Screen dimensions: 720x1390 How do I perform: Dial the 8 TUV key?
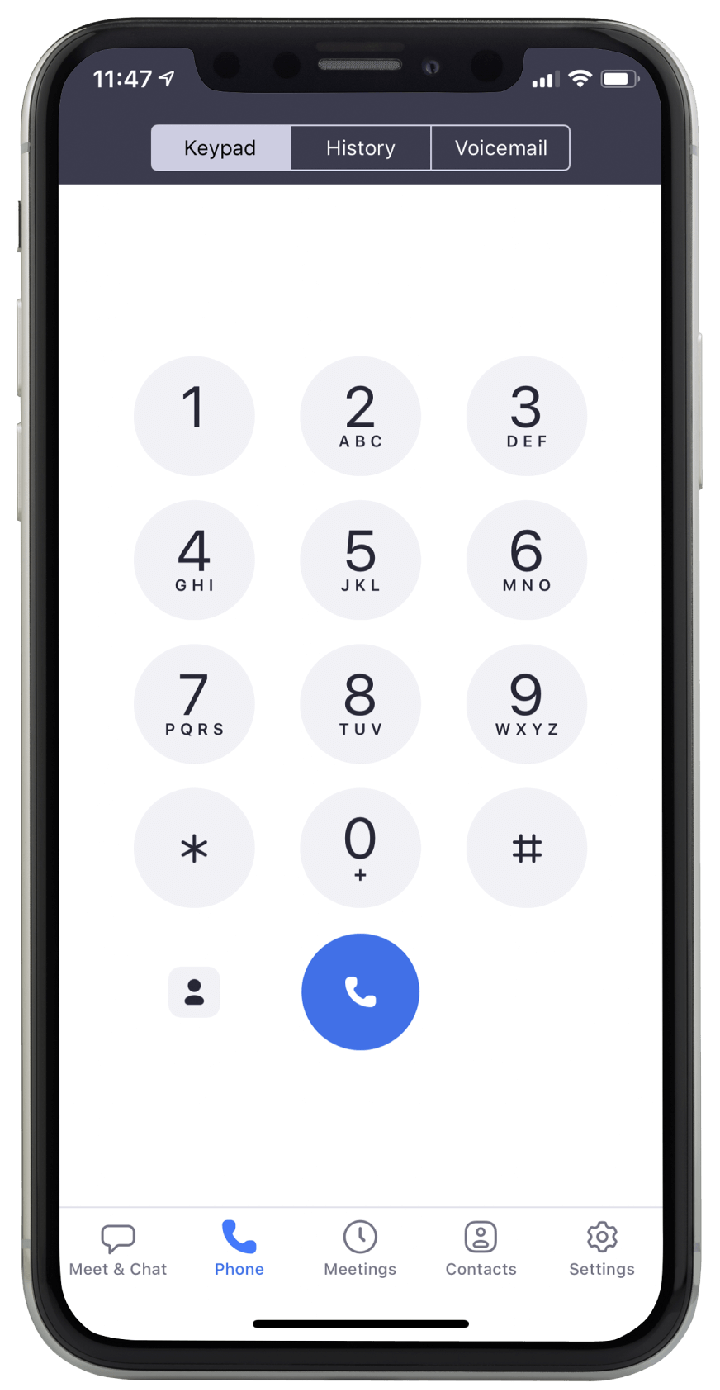tap(360, 704)
